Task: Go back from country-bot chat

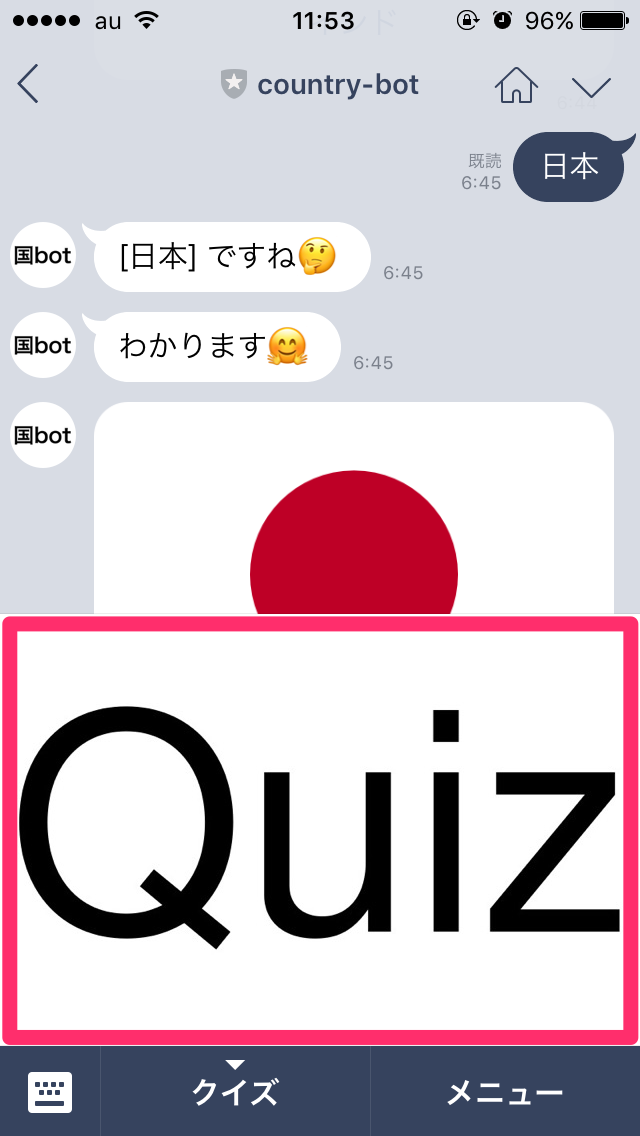Action: pos(28,84)
